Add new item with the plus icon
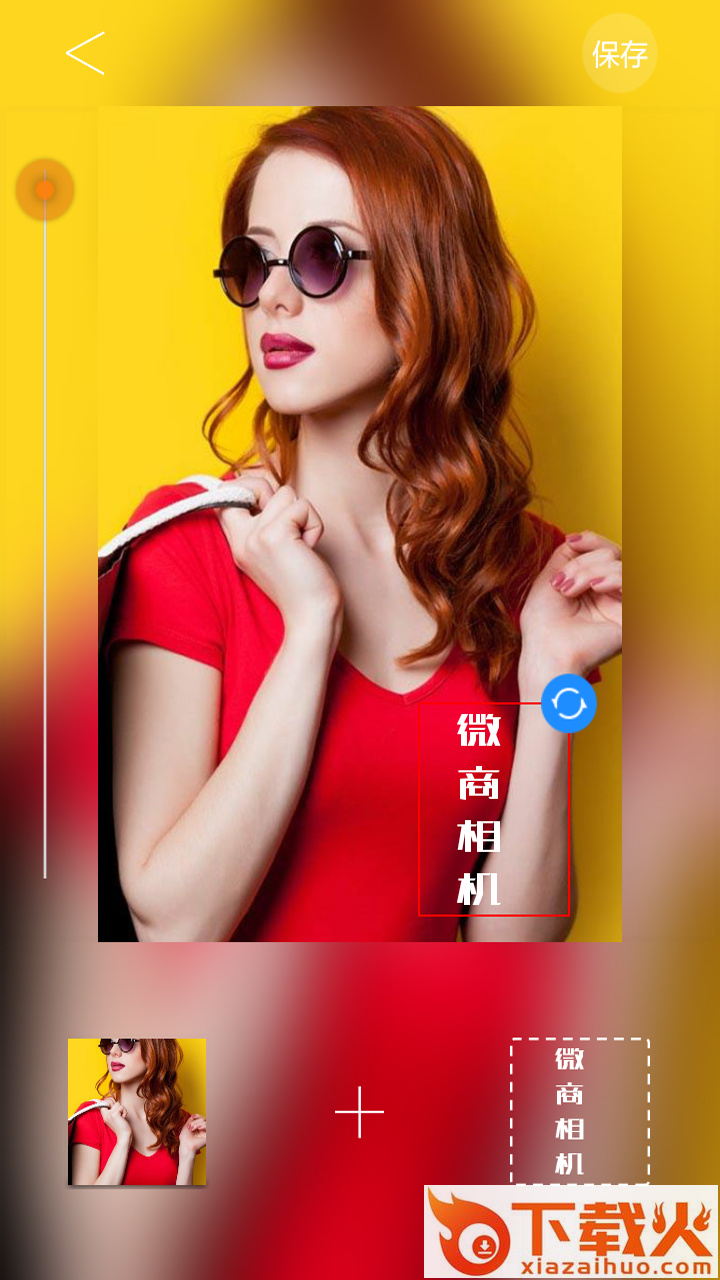The width and height of the screenshot is (720, 1280). [359, 1112]
